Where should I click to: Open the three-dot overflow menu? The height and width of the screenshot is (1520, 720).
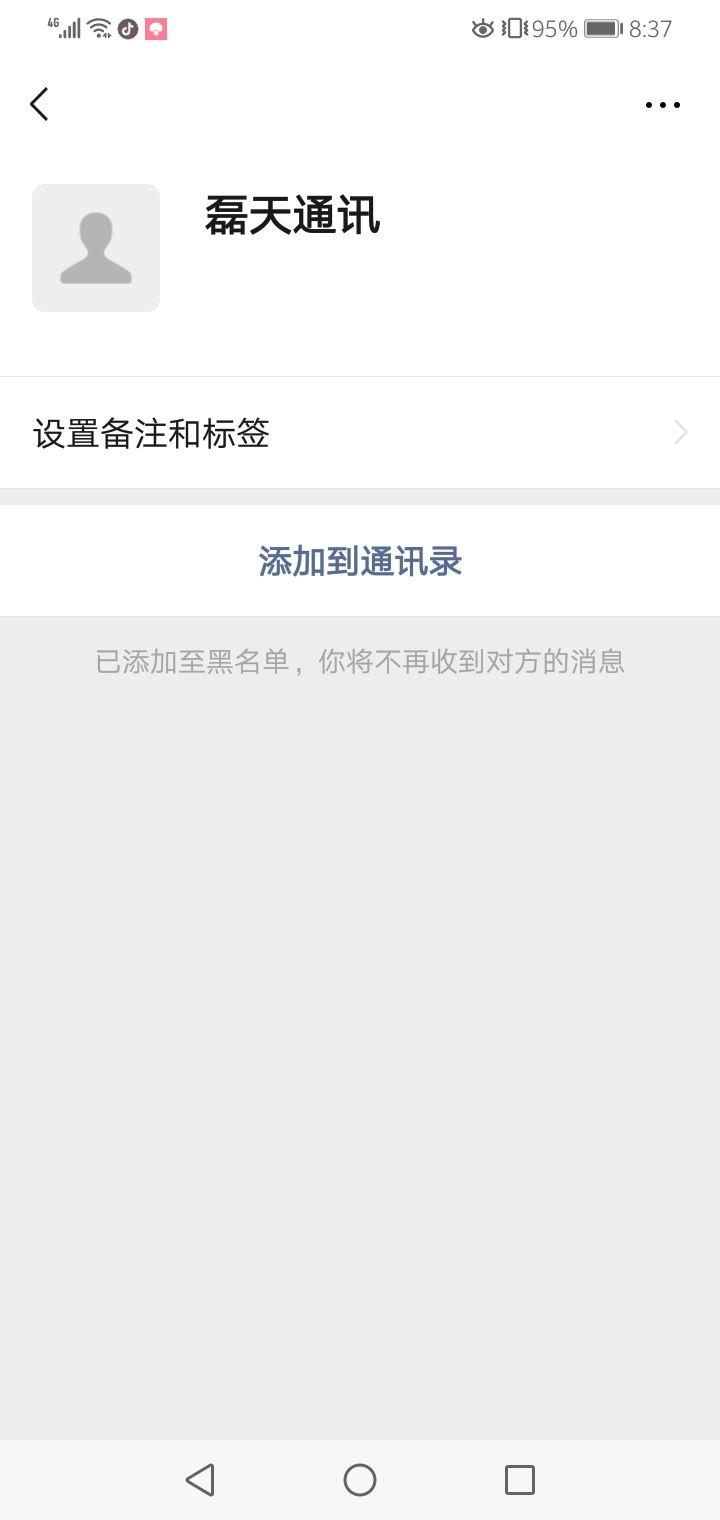[x=662, y=105]
